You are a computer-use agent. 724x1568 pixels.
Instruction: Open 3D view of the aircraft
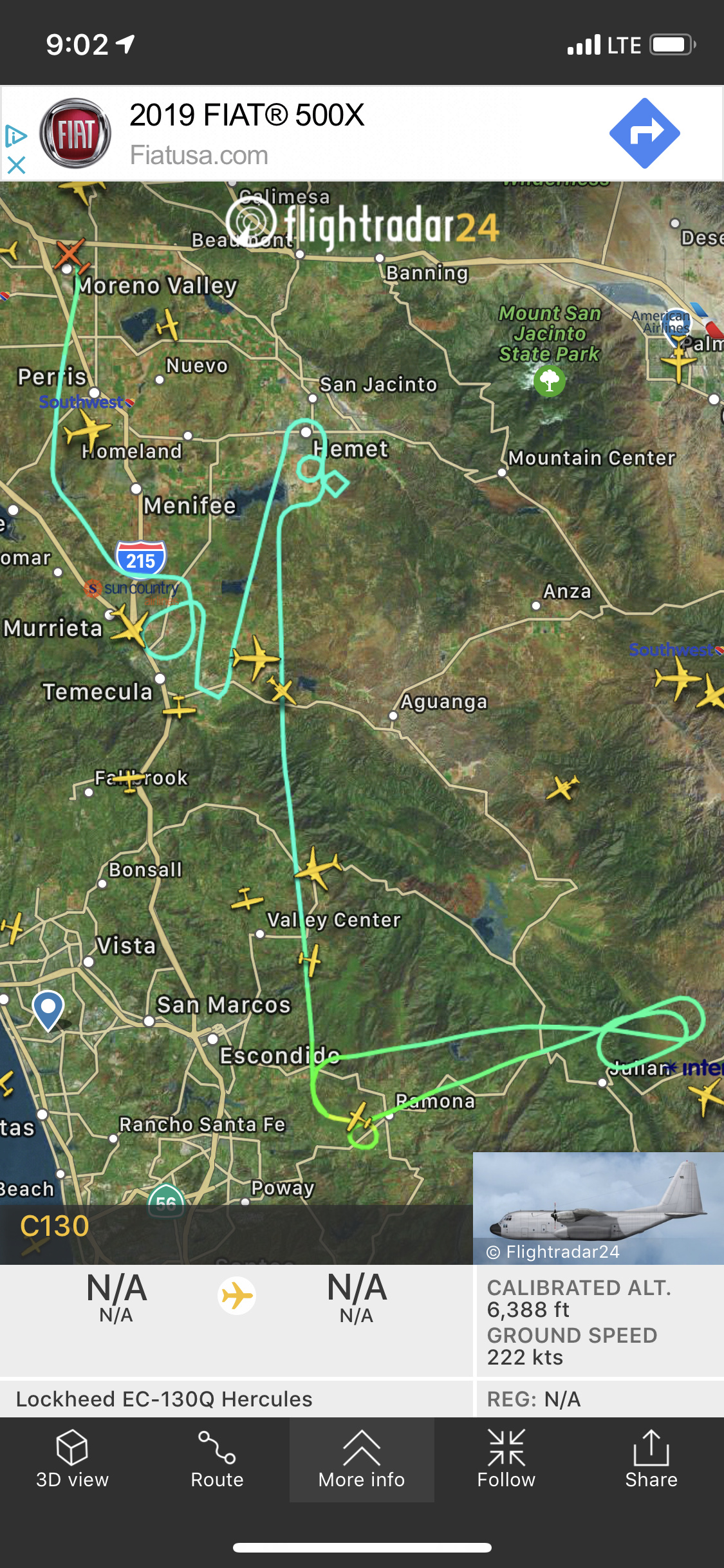coord(72,1459)
